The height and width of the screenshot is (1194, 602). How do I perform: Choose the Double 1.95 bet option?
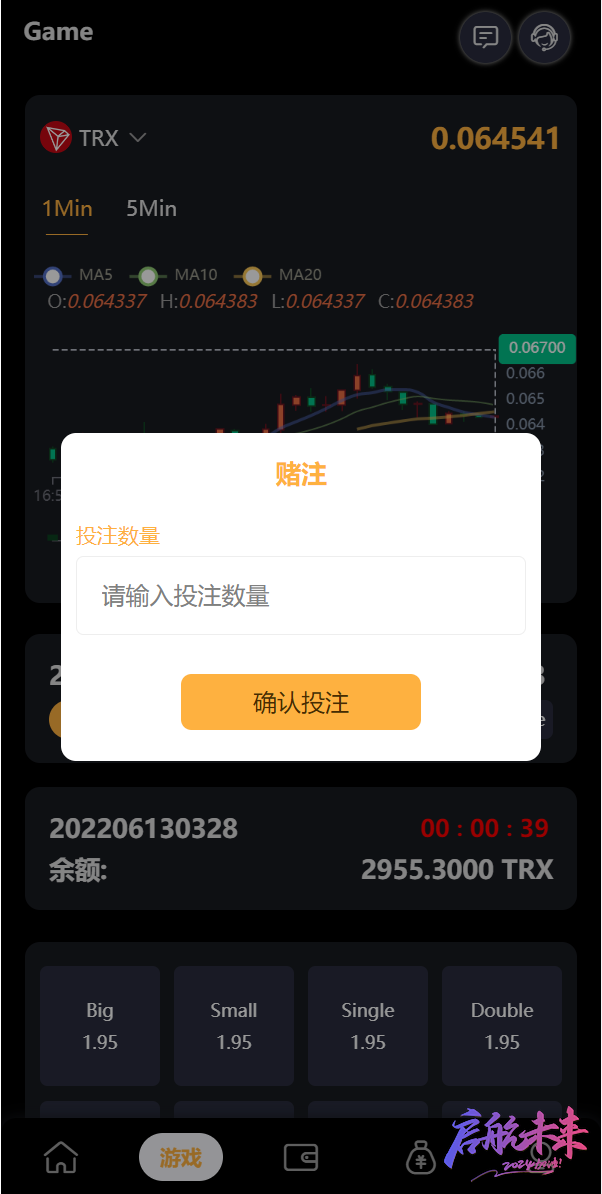point(502,1026)
